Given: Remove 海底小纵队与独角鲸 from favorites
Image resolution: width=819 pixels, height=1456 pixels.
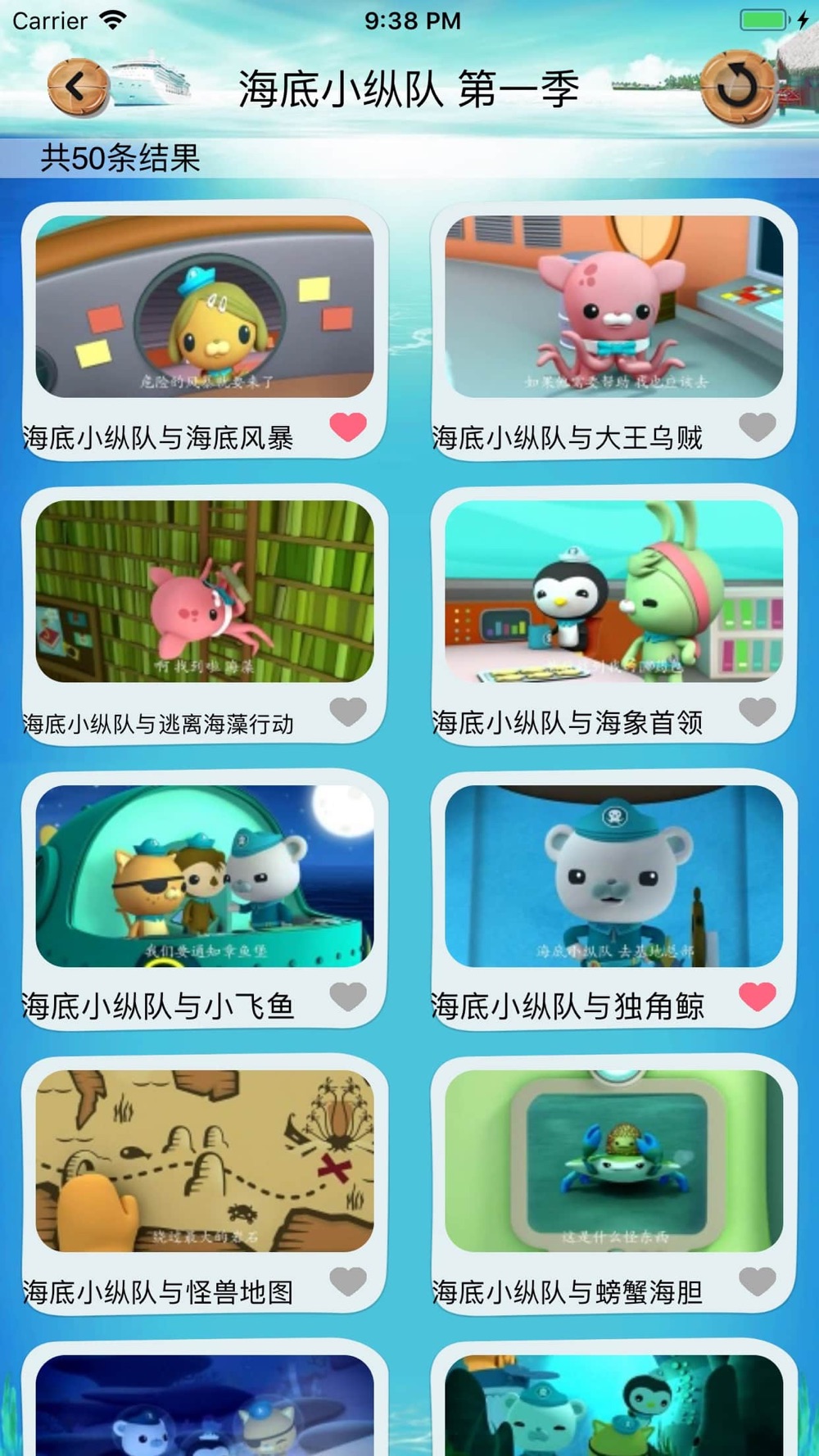Looking at the screenshot, I should (x=758, y=997).
